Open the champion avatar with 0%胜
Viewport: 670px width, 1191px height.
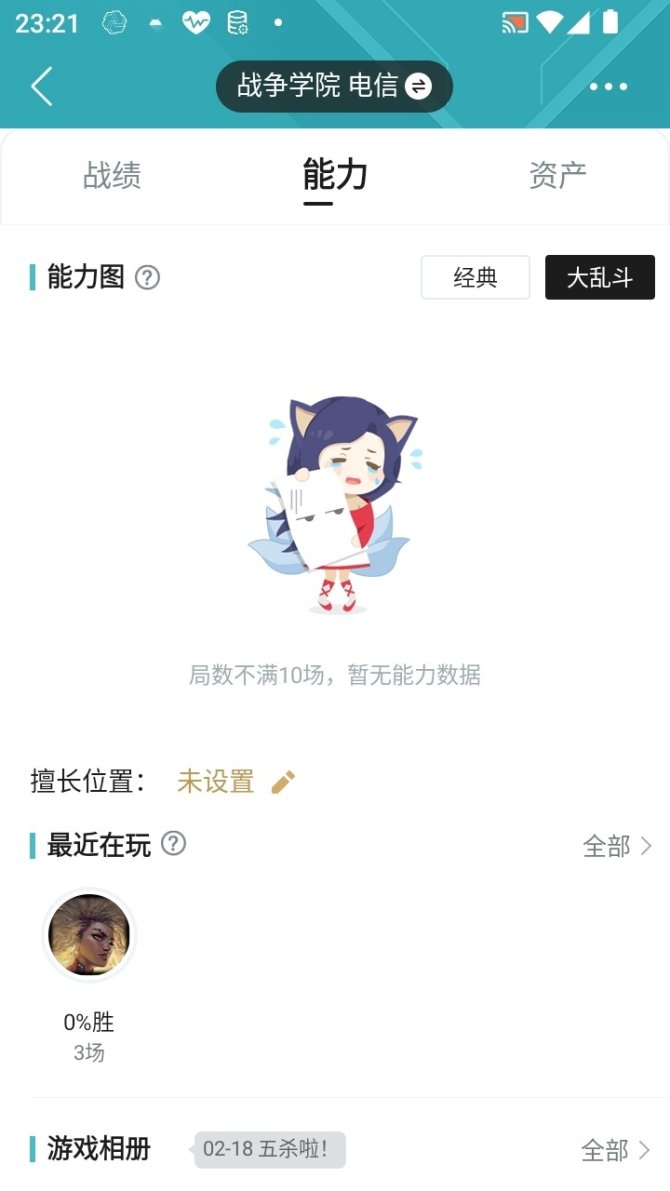click(89, 935)
